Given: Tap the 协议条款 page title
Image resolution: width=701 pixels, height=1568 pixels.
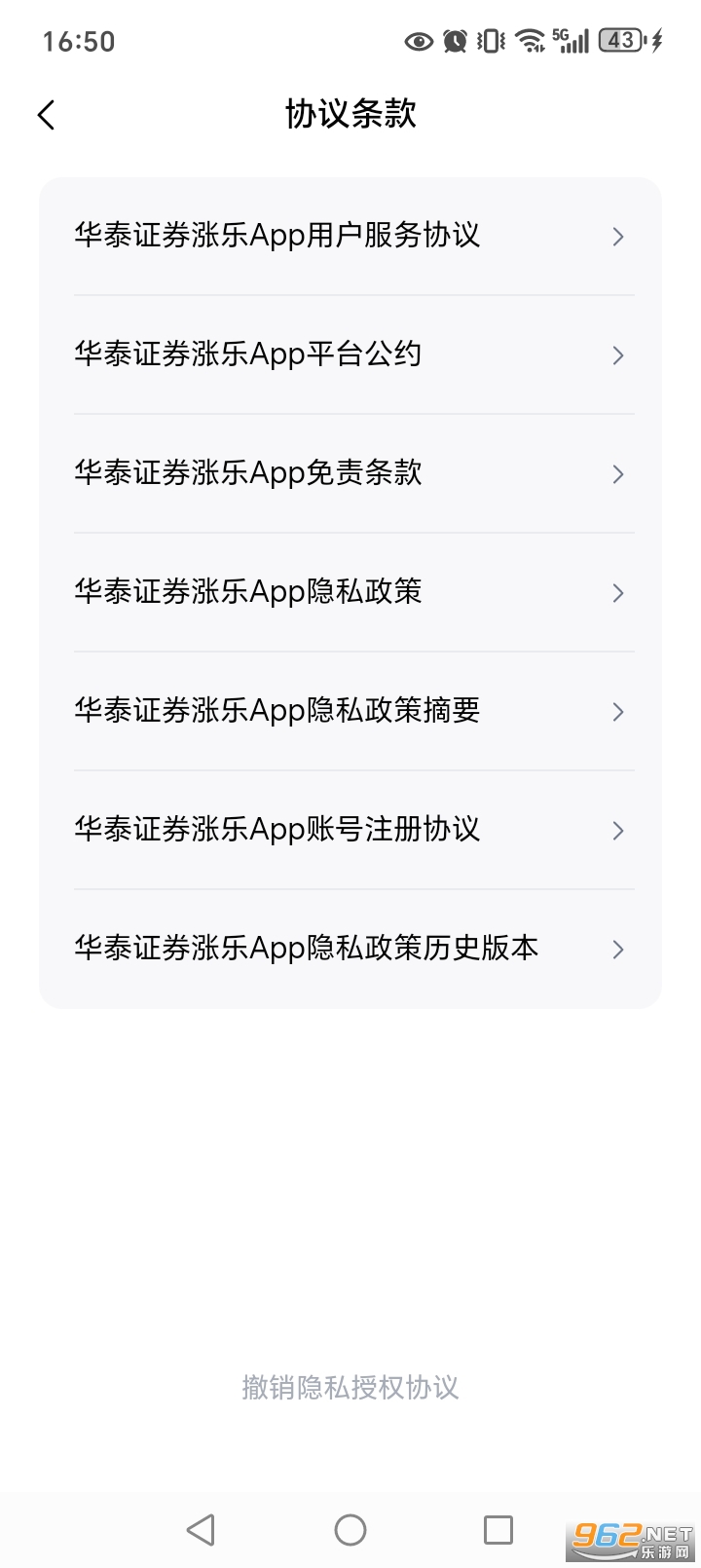Looking at the screenshot, I should point(350,114).
